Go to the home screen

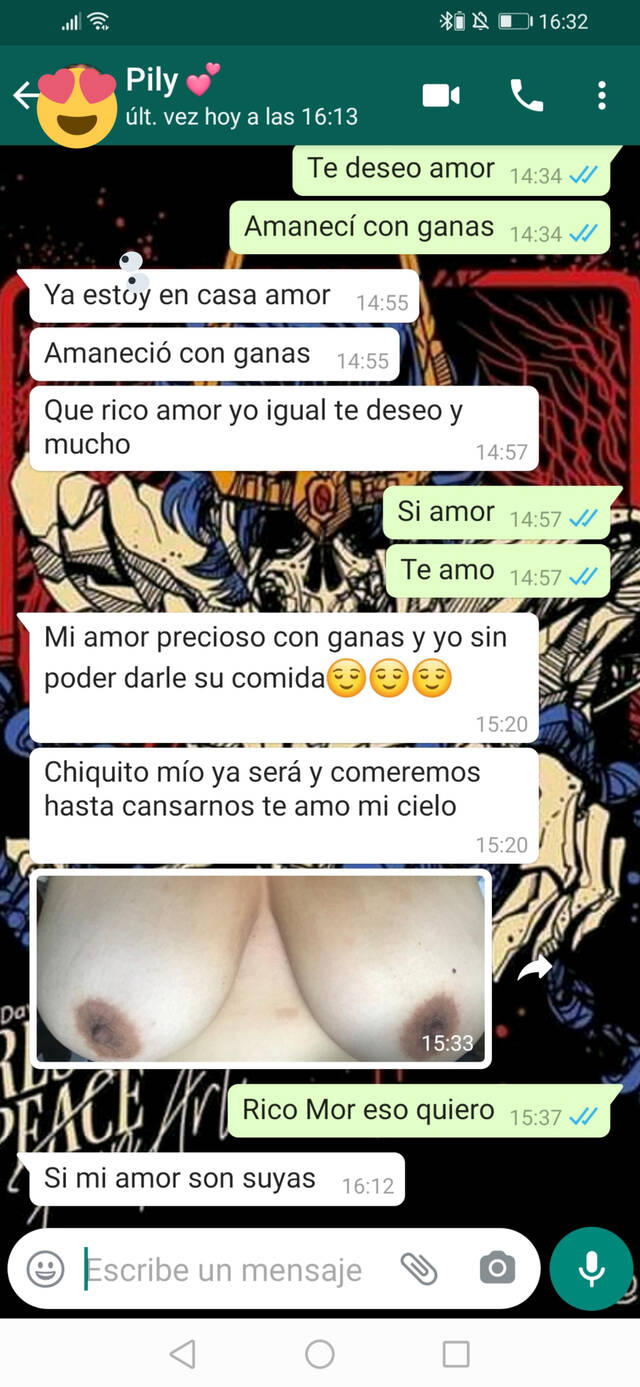[320, 1354]
